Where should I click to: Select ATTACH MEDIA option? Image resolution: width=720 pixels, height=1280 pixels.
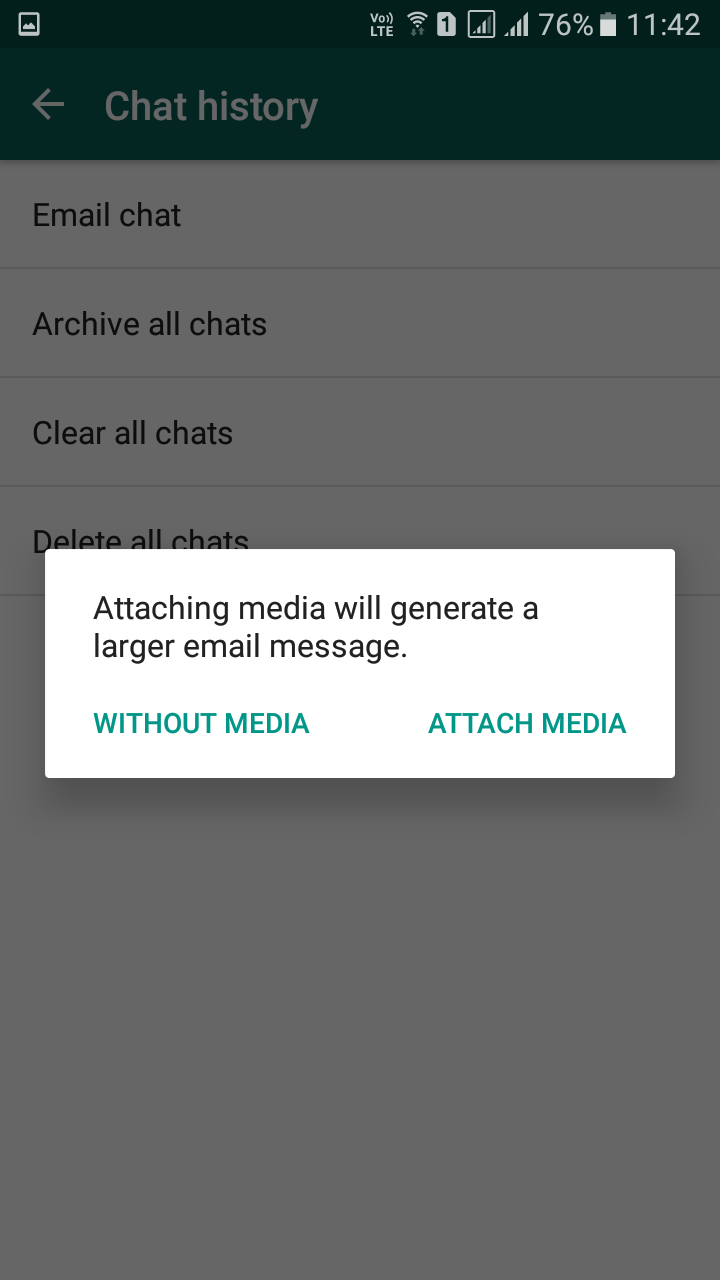point(527,723)
